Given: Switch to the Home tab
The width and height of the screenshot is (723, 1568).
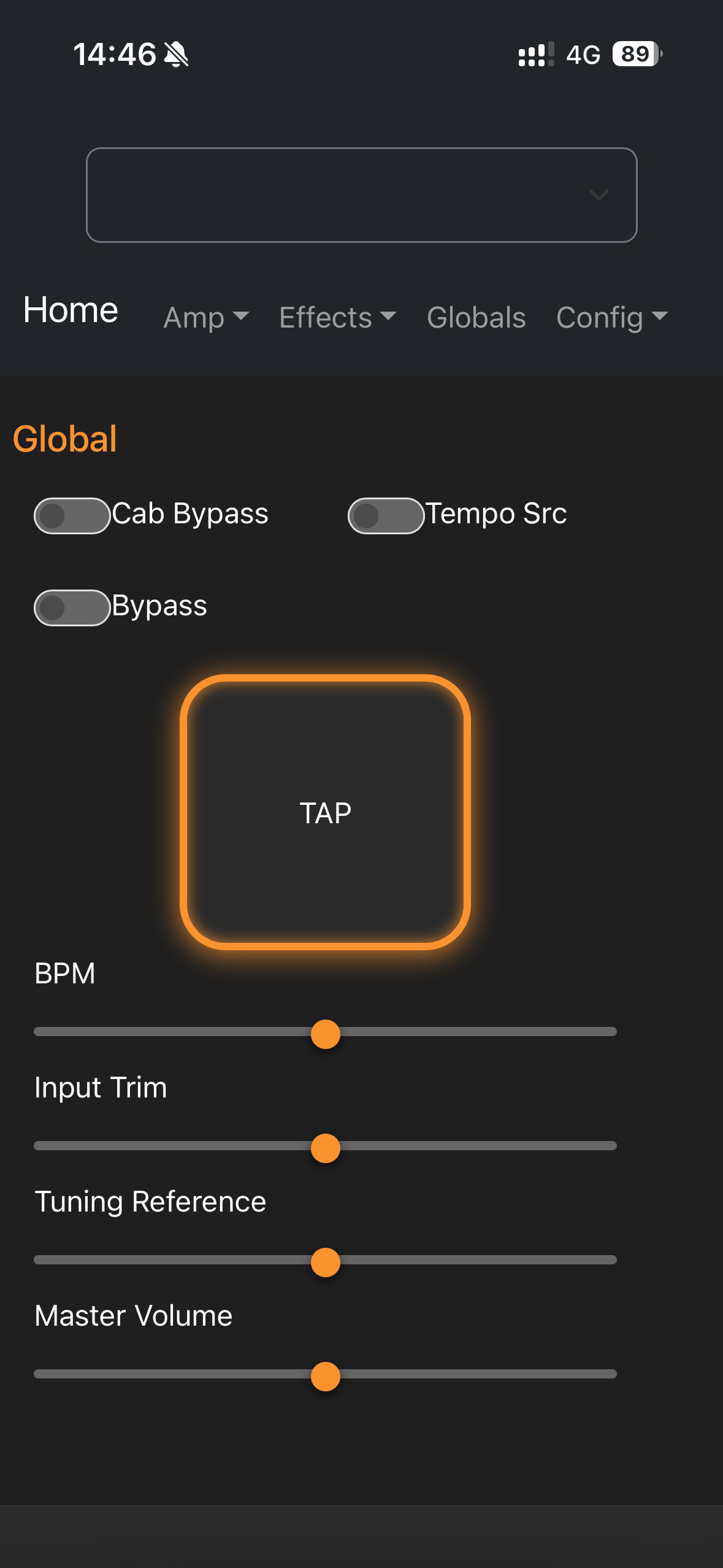Looking at the screenshot, I should 70,310.
